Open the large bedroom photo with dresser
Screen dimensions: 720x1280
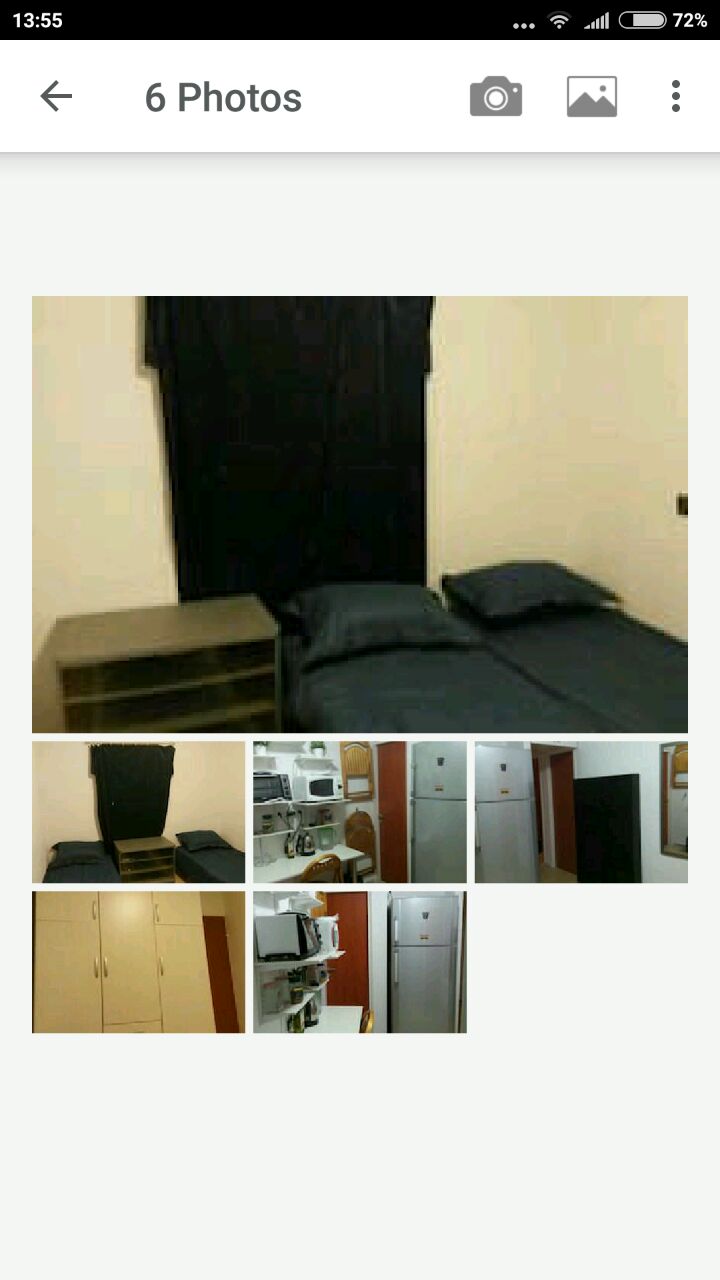(x=360, y=515)
